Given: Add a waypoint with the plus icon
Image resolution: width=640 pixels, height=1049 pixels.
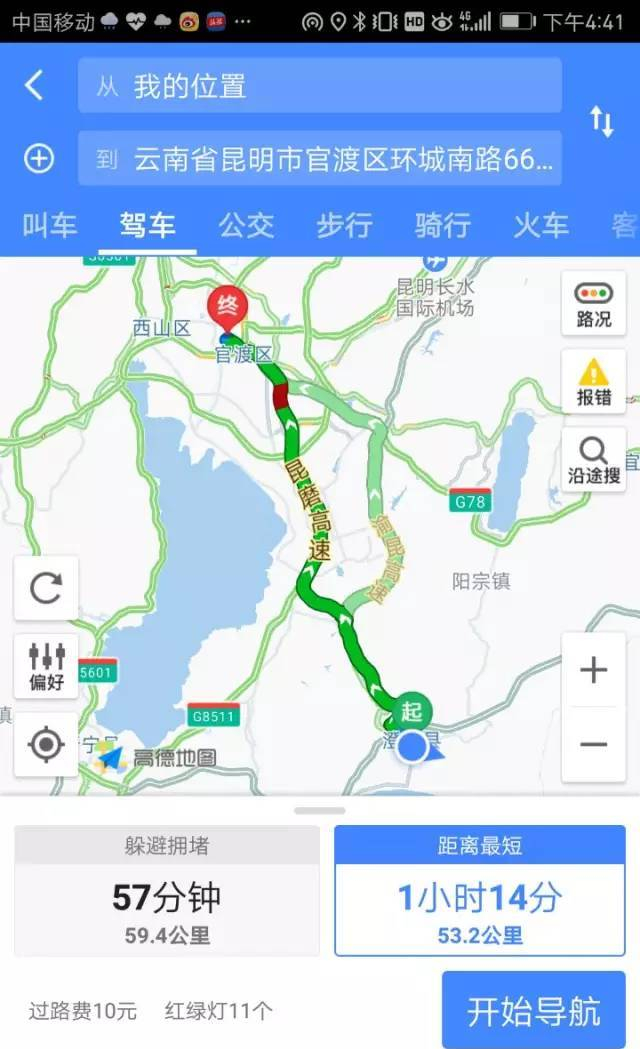Looking at the screenshot, I should [38, 158].
